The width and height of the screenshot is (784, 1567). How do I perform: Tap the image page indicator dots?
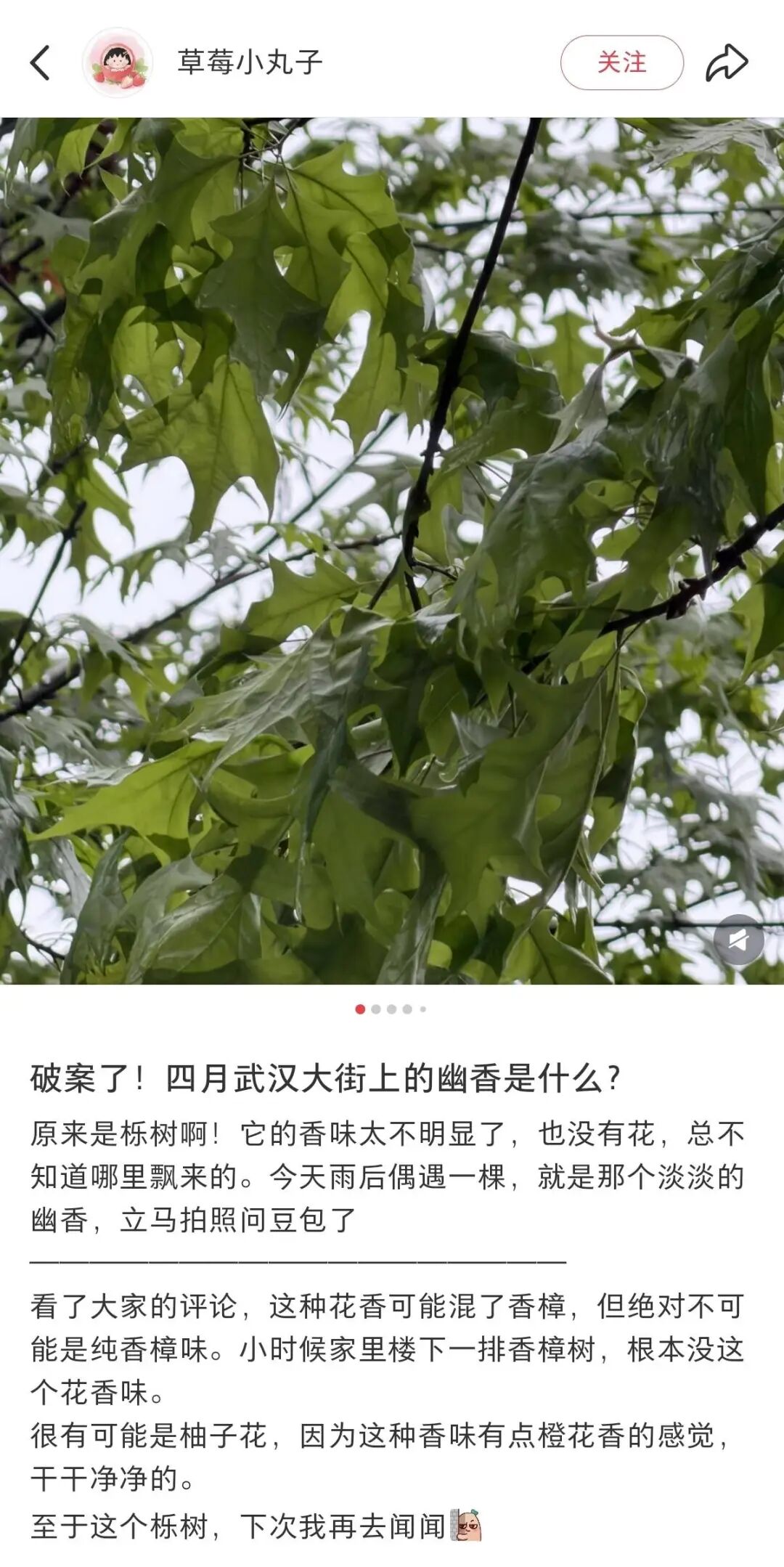pos(391,1009)
